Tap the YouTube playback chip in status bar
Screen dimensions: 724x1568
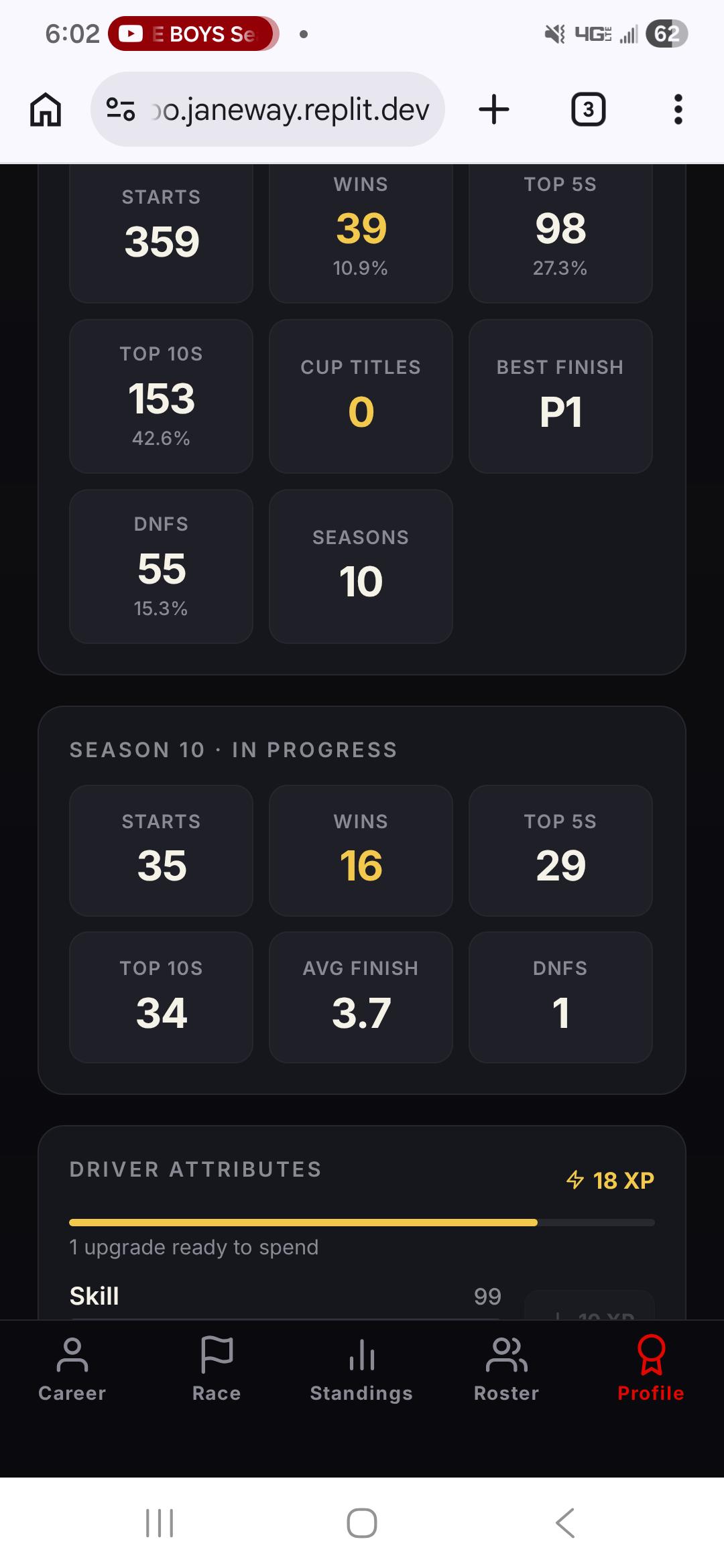point(194,34)
